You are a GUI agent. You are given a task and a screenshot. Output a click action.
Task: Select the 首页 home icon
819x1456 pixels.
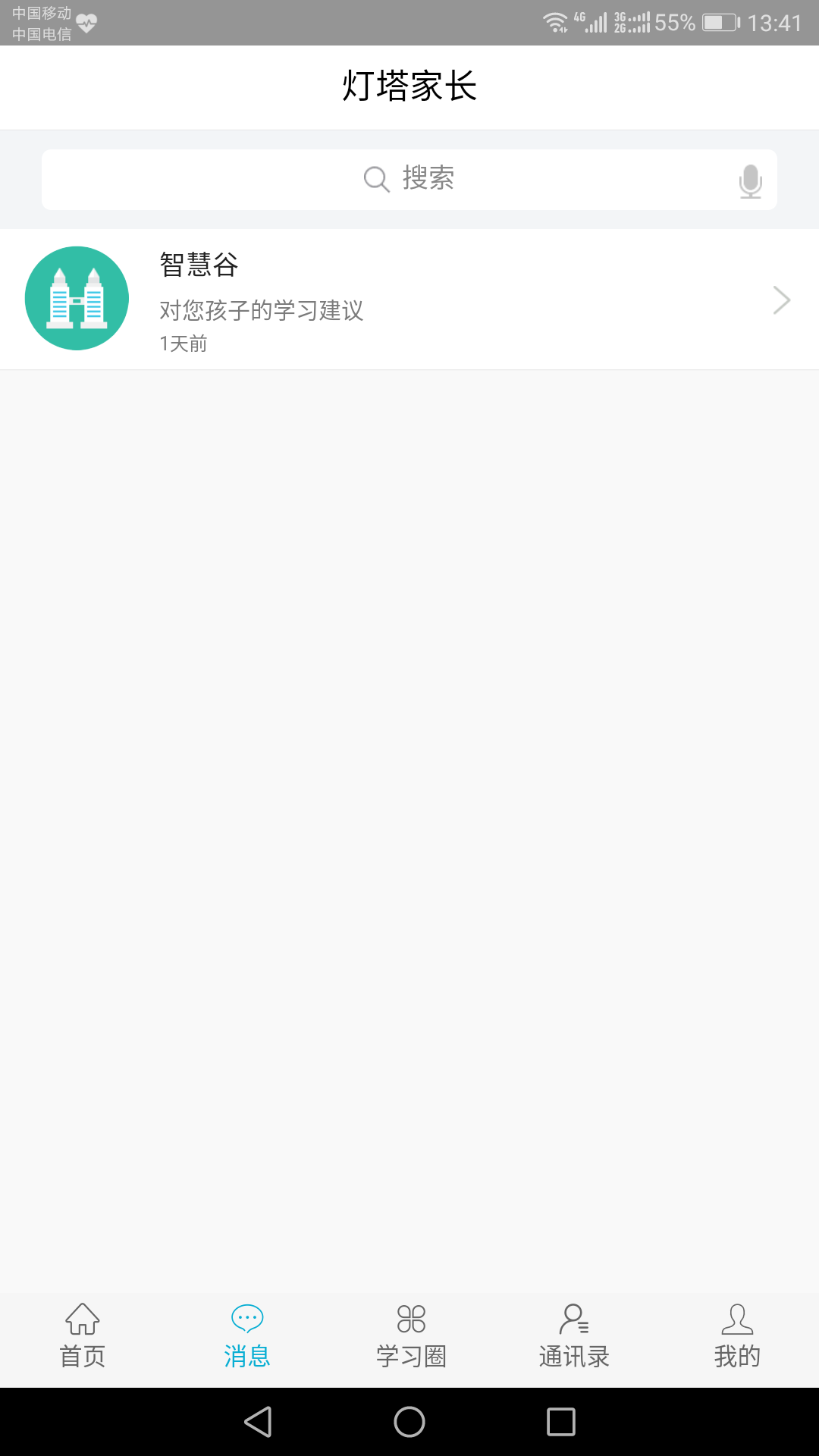click(81, 1319)
